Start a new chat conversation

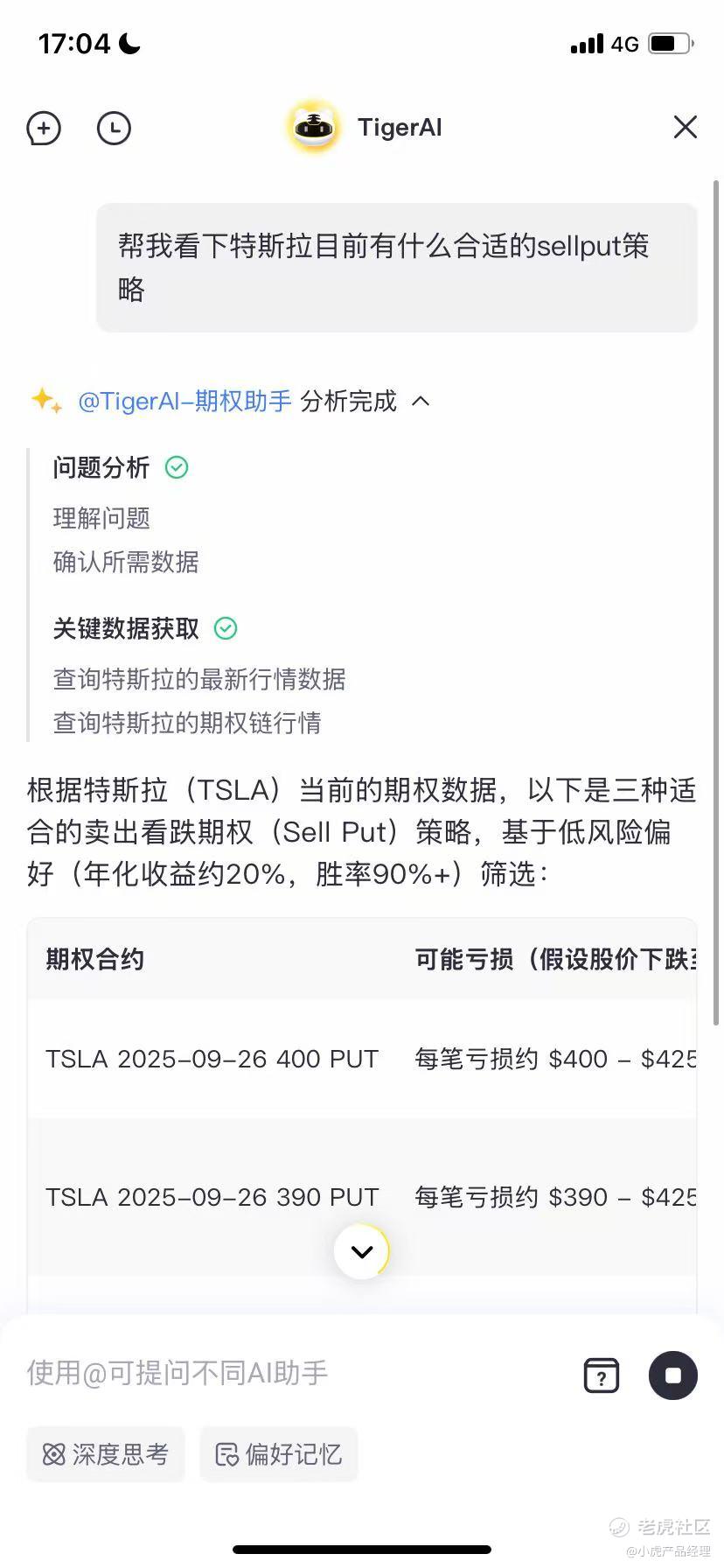[x=44, y=129]
